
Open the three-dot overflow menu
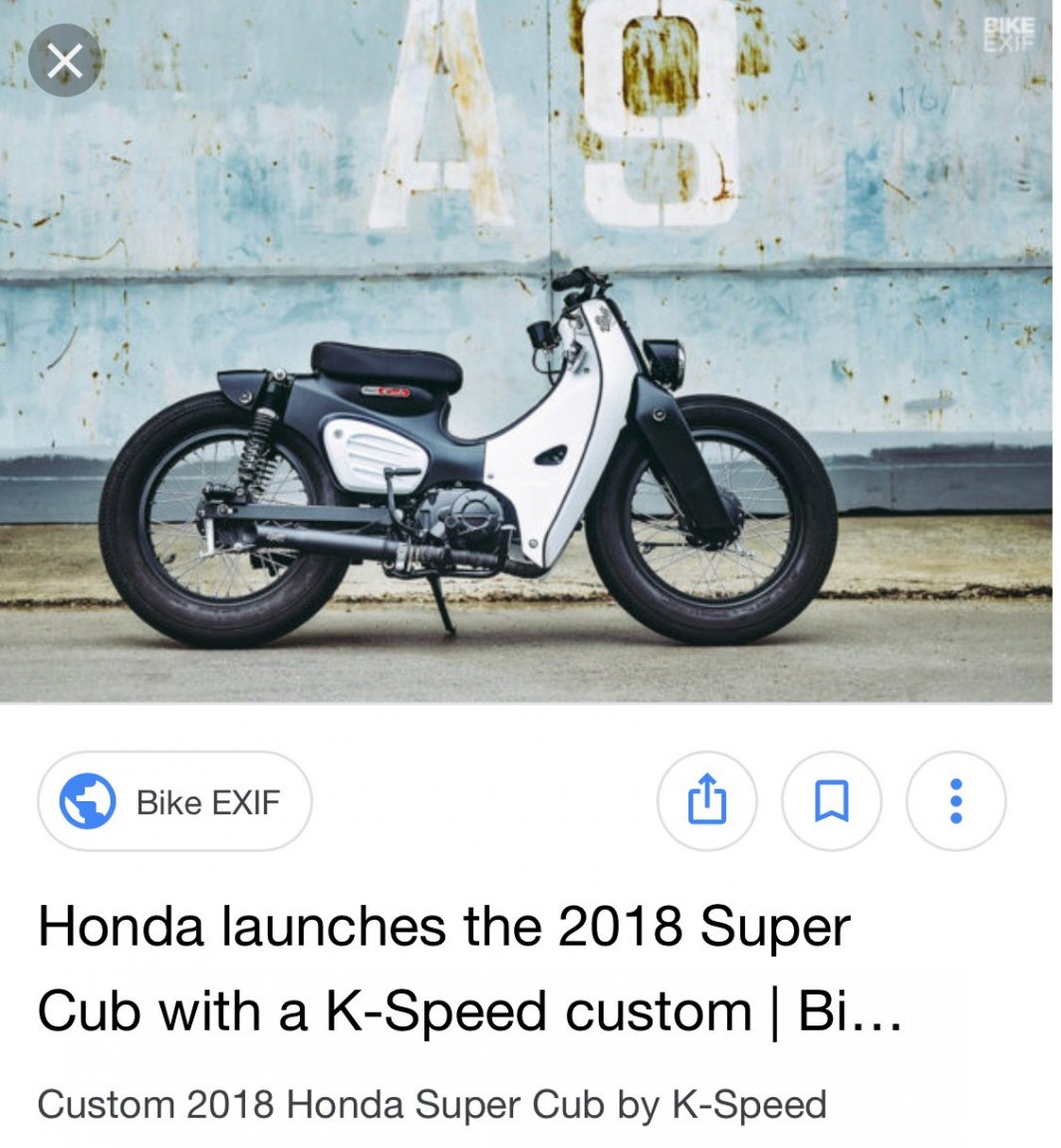click(955, 801)
